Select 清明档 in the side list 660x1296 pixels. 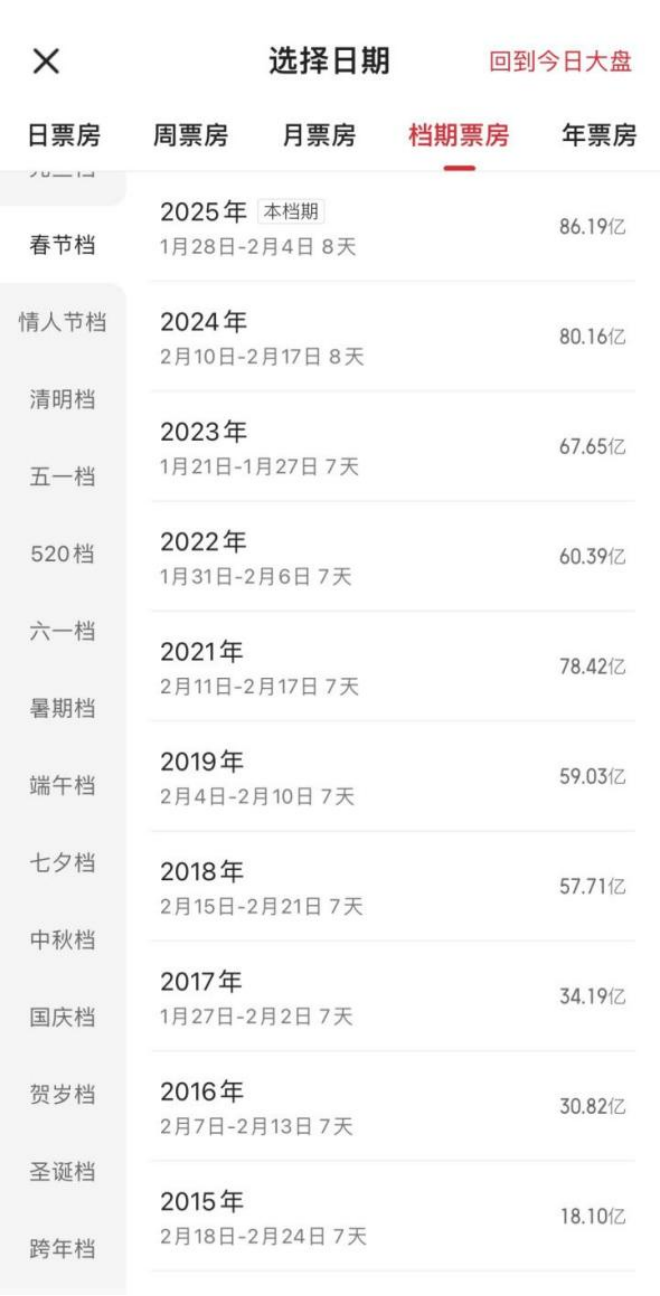coord(63,399)
